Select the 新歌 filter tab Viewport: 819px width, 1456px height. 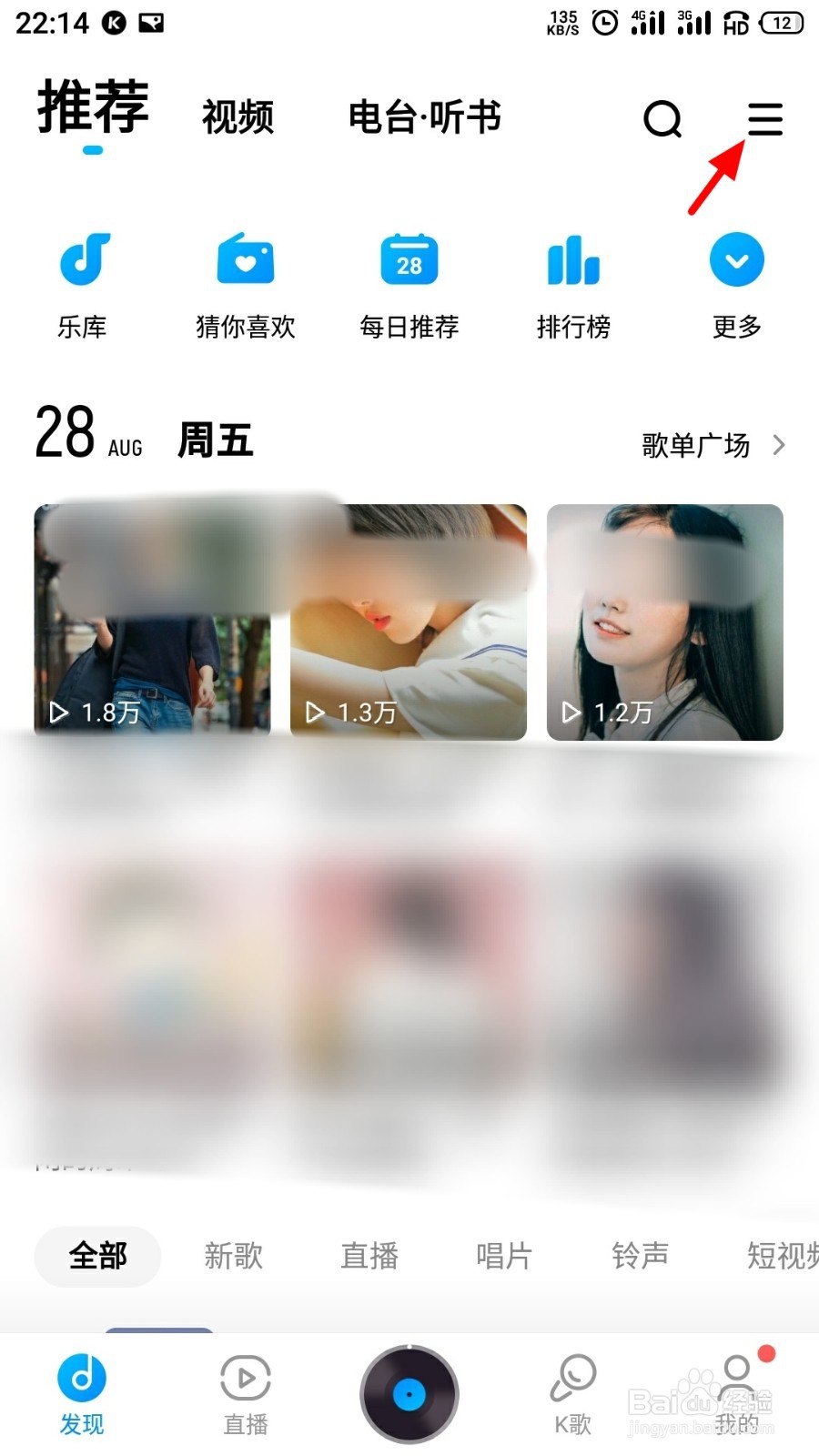[x=233, y=1256]
